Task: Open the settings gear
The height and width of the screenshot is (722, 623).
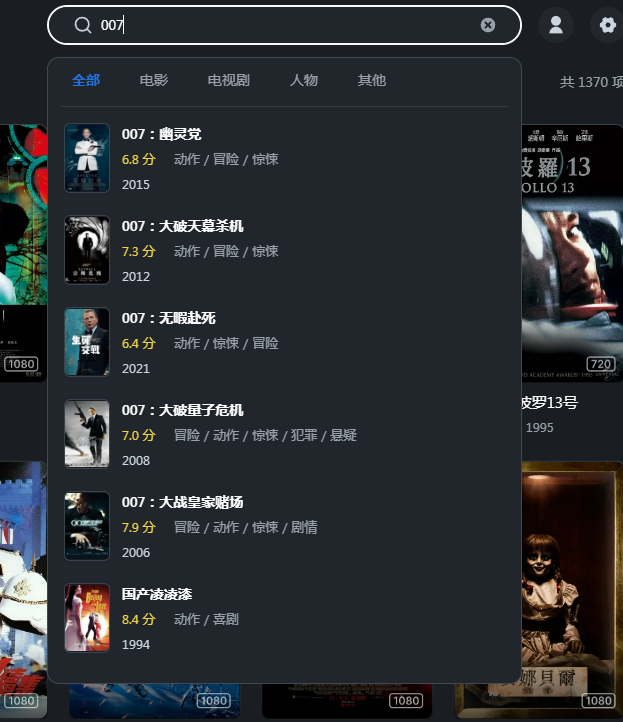Action: click(607, 25)
